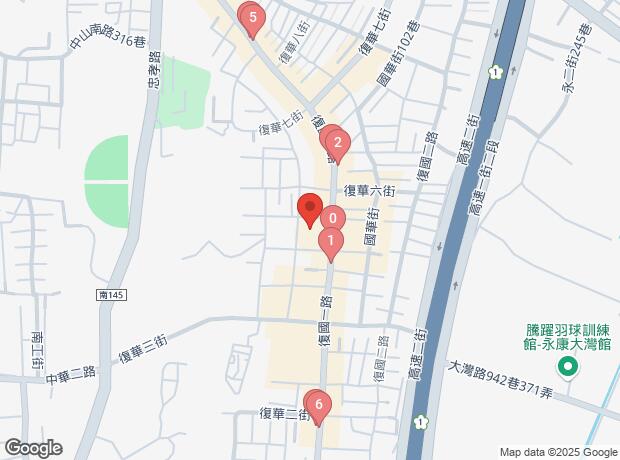
Task: Open map marker number 0
Action: [333, 218]
